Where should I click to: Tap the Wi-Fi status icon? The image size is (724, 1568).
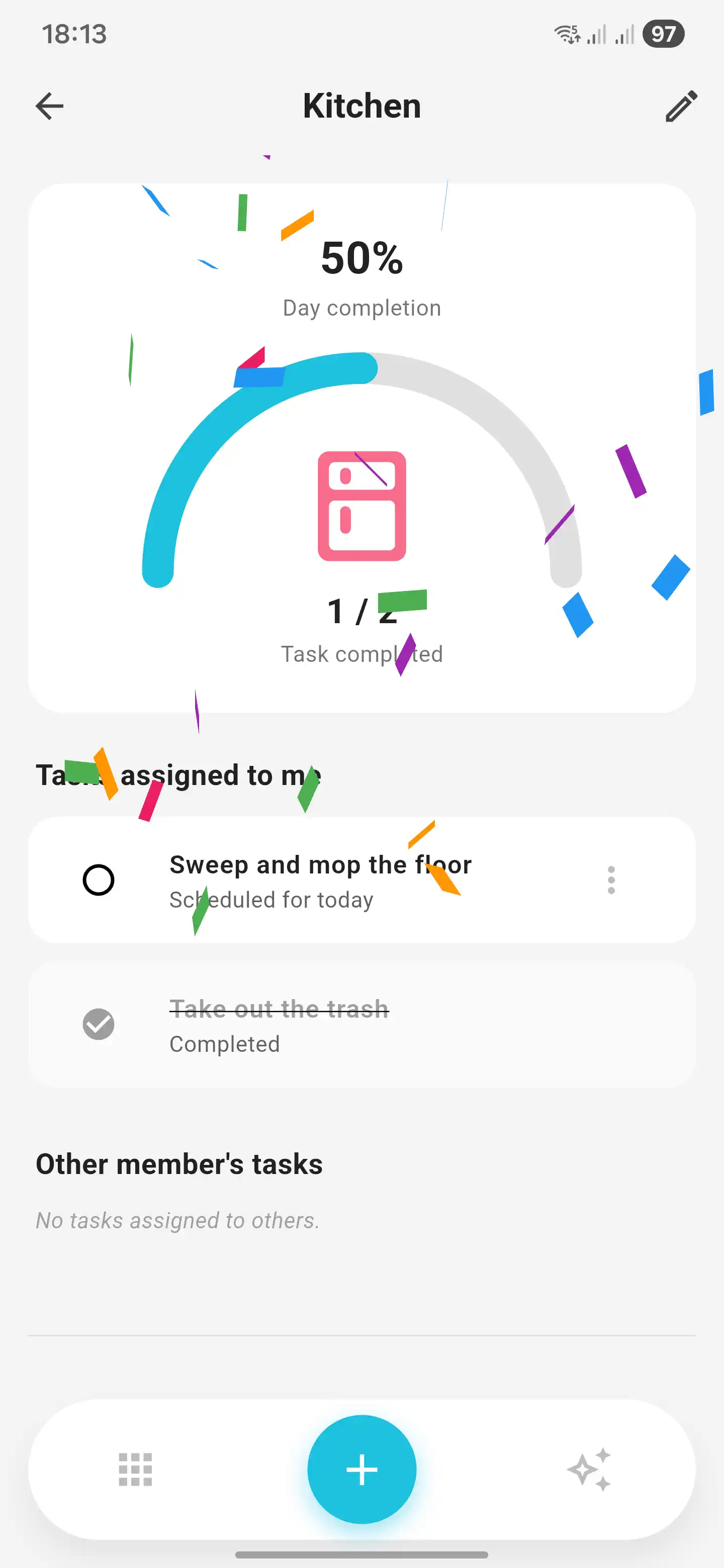click(566, 35)
